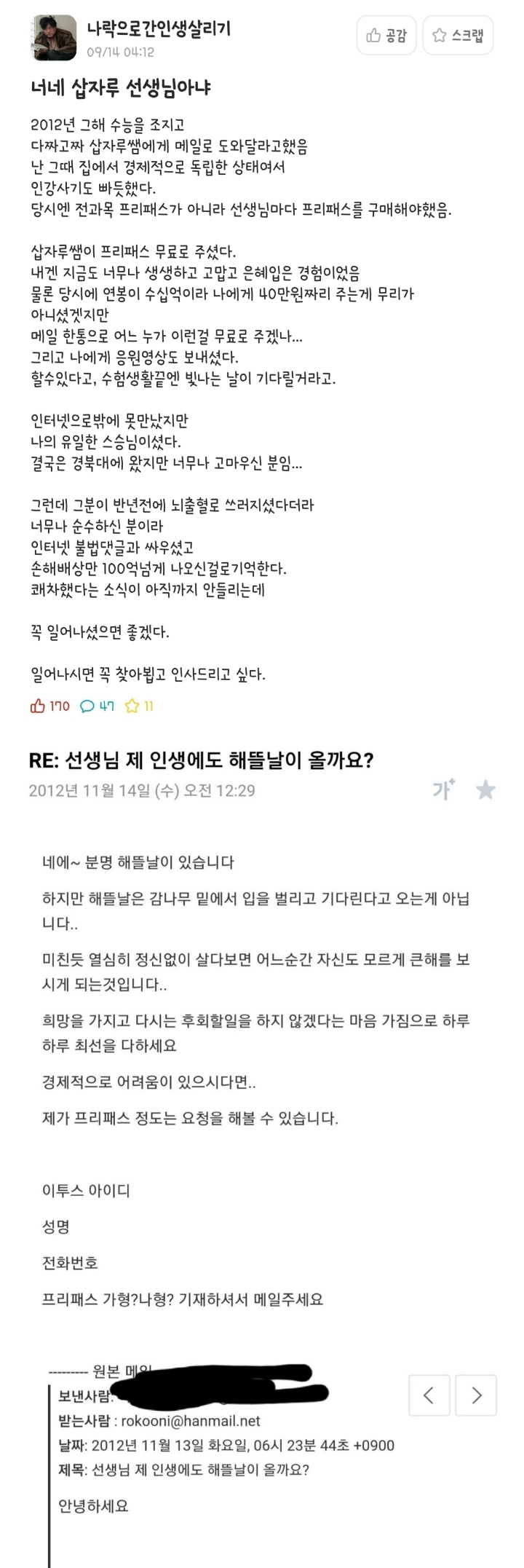The image size is (524, 1568).
Task: Toggle 공감 to like the post
Action: point(385,34)
